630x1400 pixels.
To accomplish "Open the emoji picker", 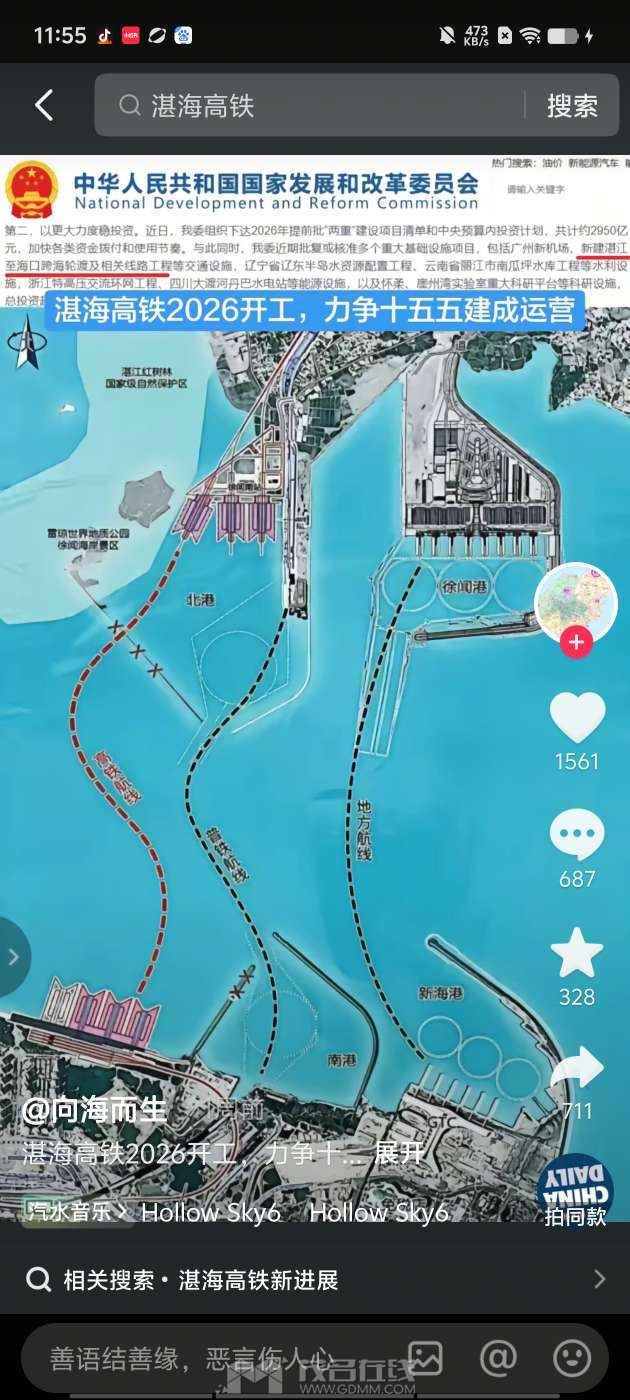I will click(572, 1358).
